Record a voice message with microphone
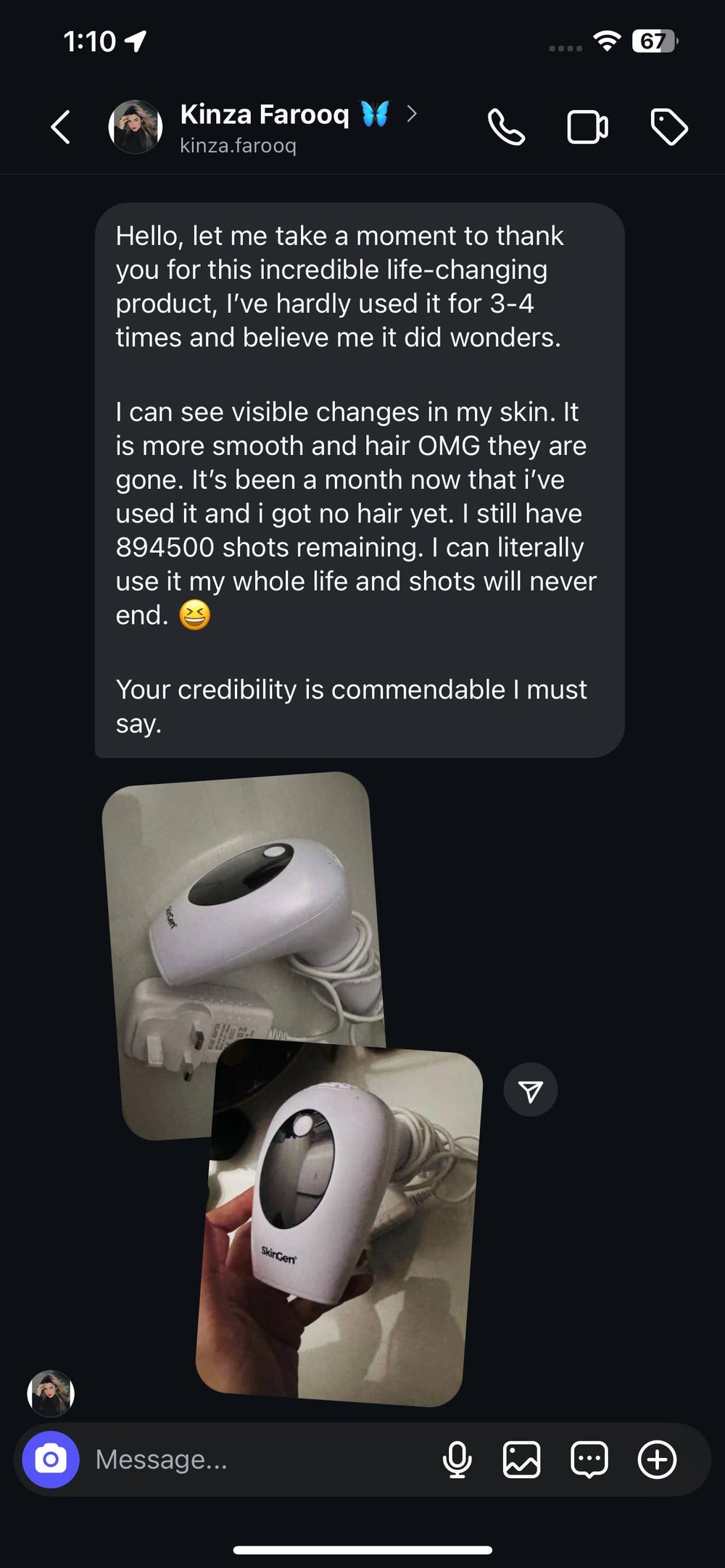This screenshot has height=1568, width=725. tap(457, 1459)
